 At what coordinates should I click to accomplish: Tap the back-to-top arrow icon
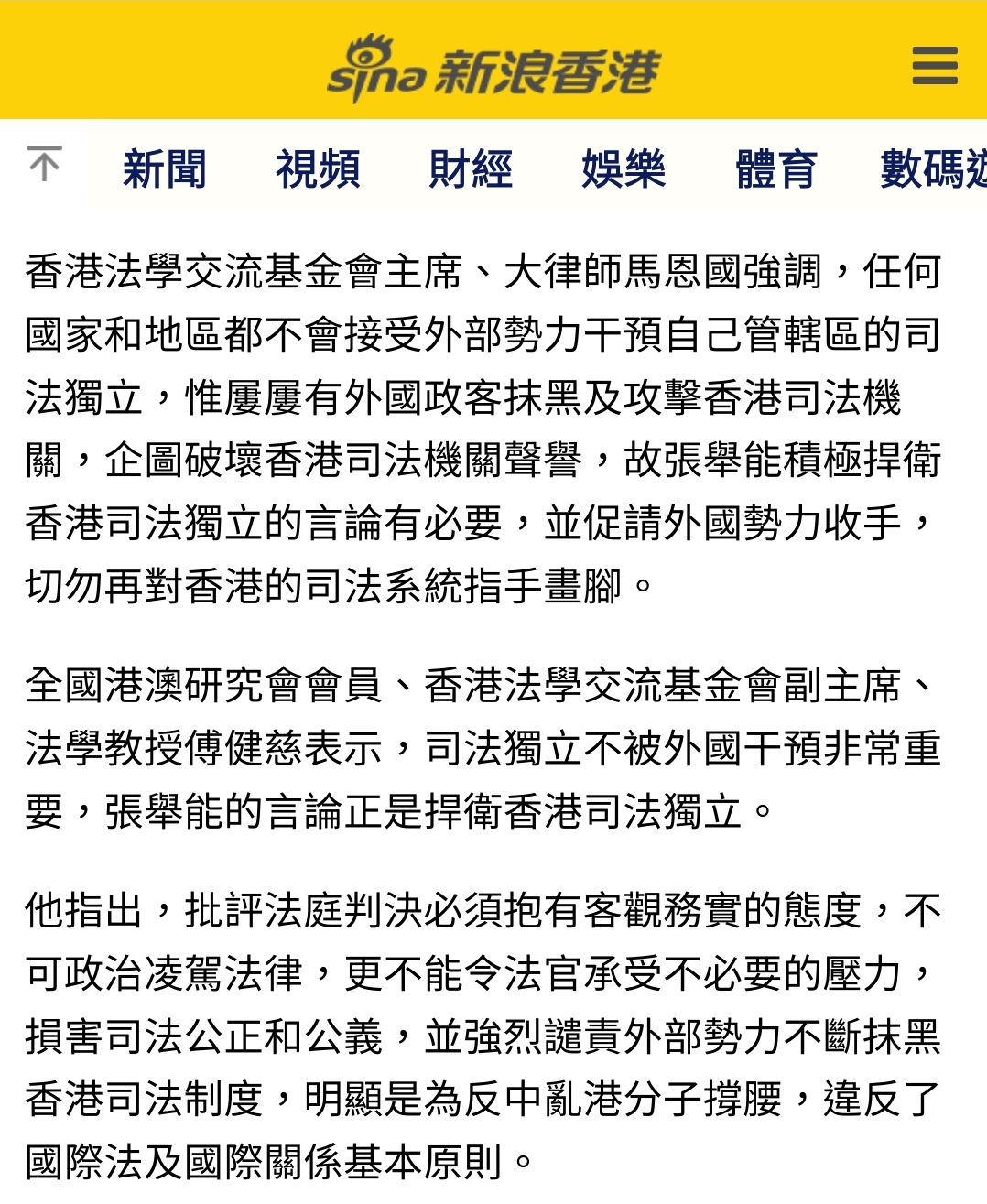[x=44, y=165]
